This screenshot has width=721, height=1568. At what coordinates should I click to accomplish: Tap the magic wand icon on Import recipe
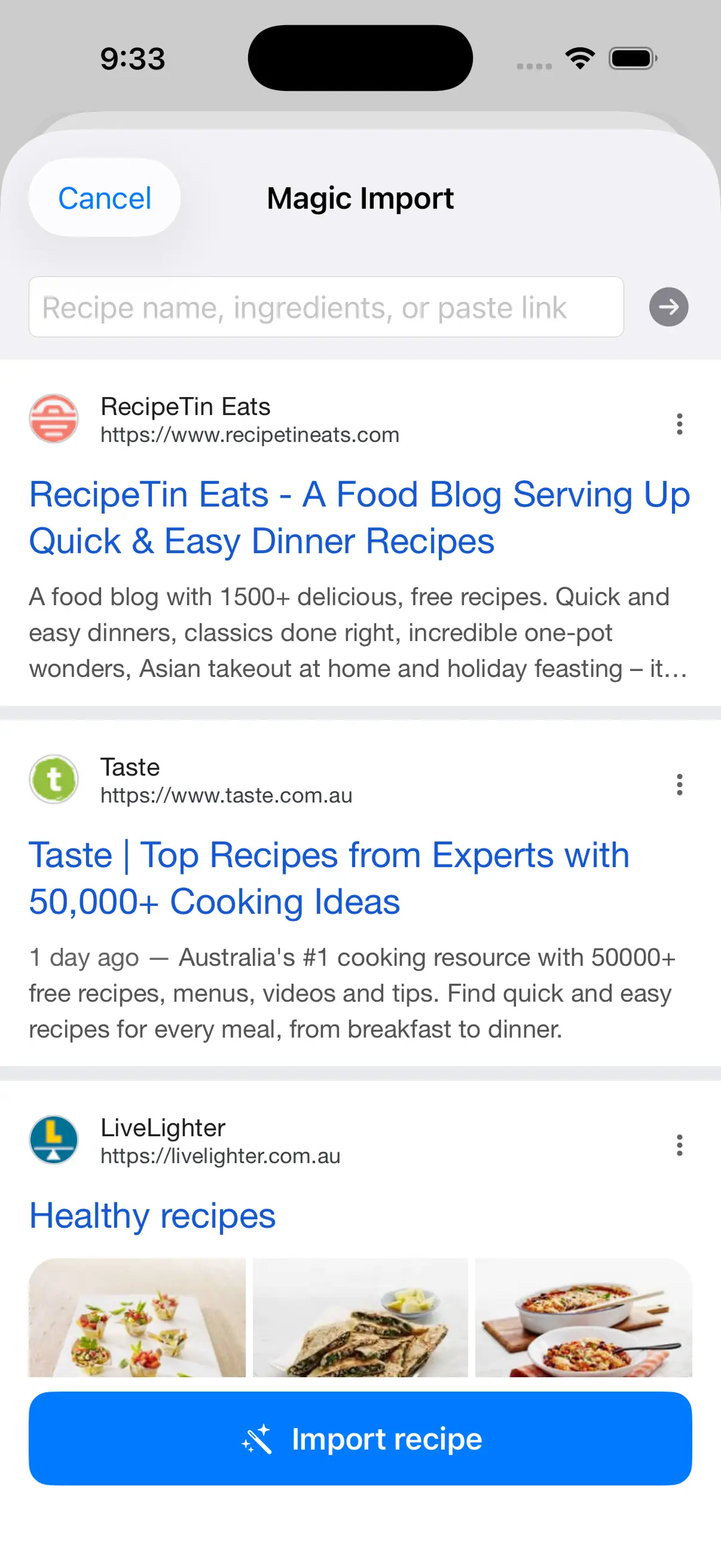[258, 1439]
